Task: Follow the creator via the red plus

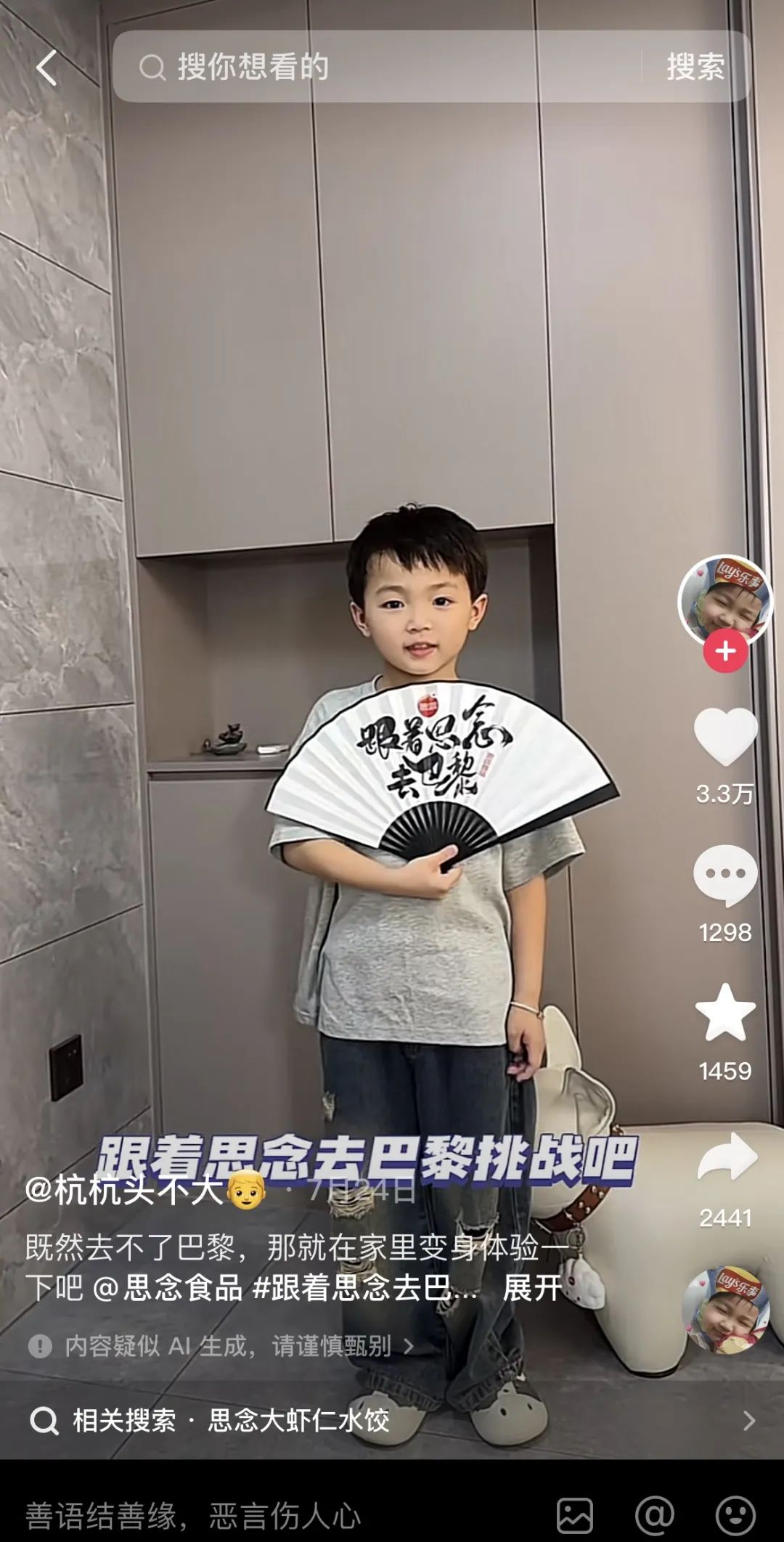Action: tap(725, 651)
